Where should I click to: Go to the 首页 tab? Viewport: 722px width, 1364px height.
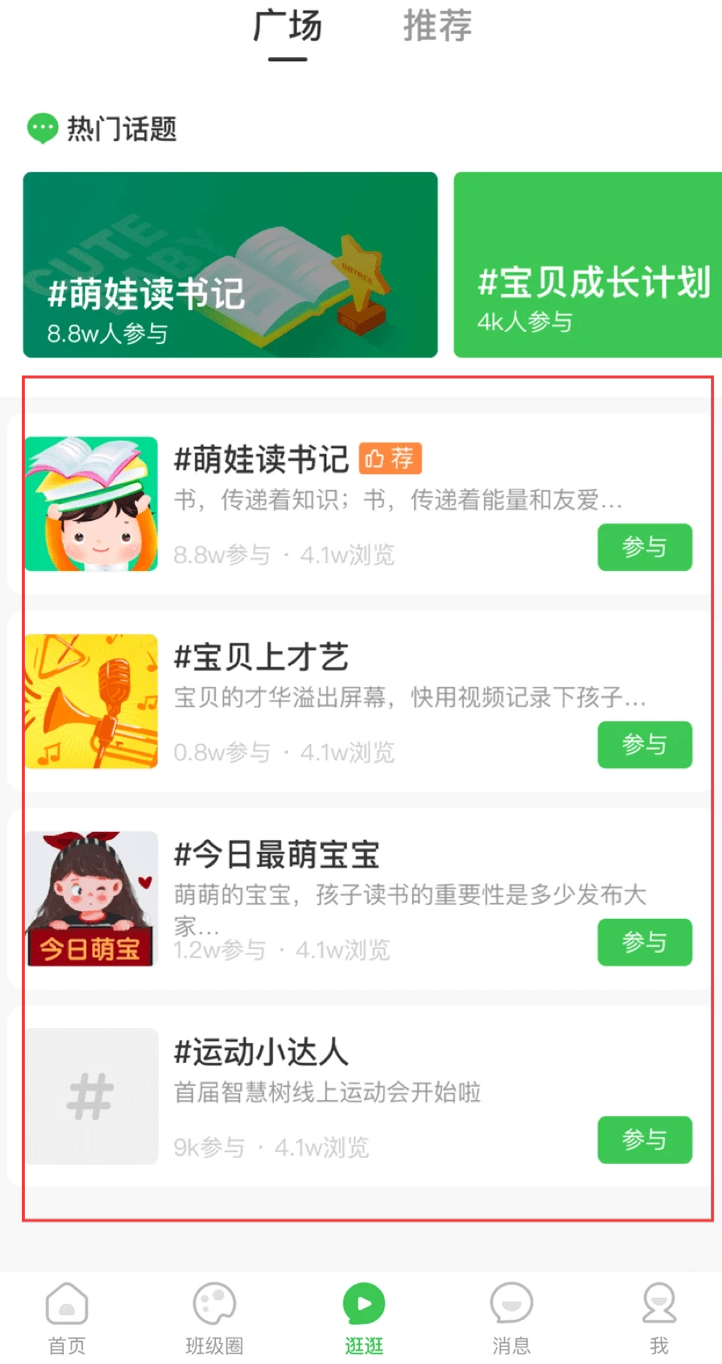point(67,1319)
